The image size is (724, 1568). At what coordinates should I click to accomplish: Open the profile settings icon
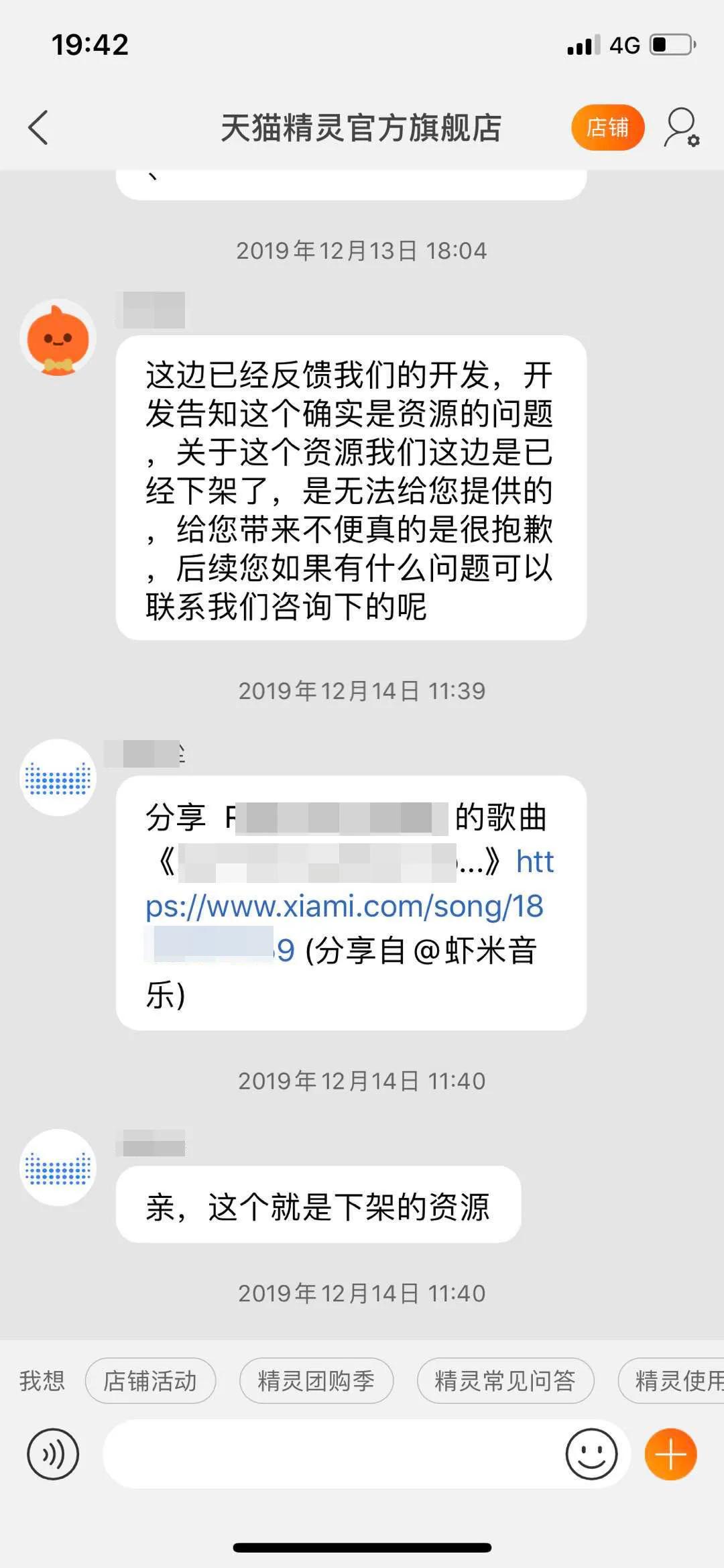coord(682,127)
